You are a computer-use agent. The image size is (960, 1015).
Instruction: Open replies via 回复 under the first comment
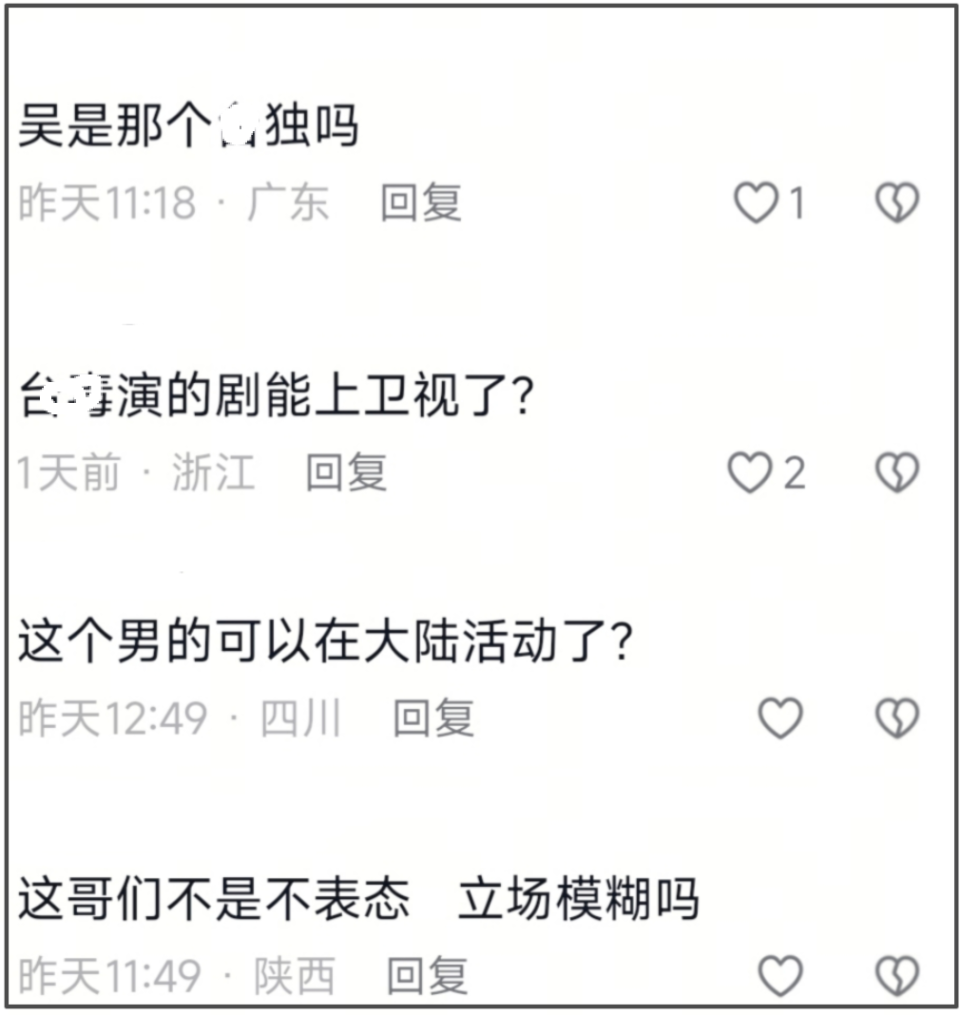pyautogui.click(x=420, y=200)
